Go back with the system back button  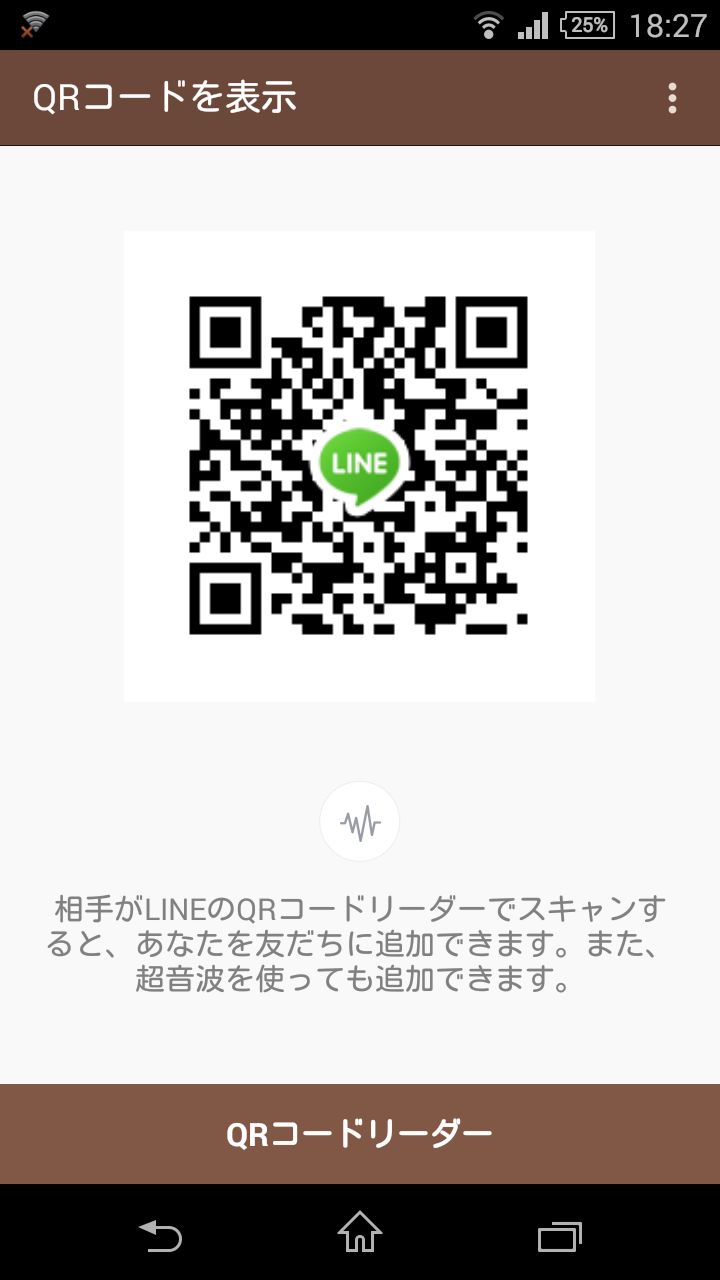point(160,1236)
